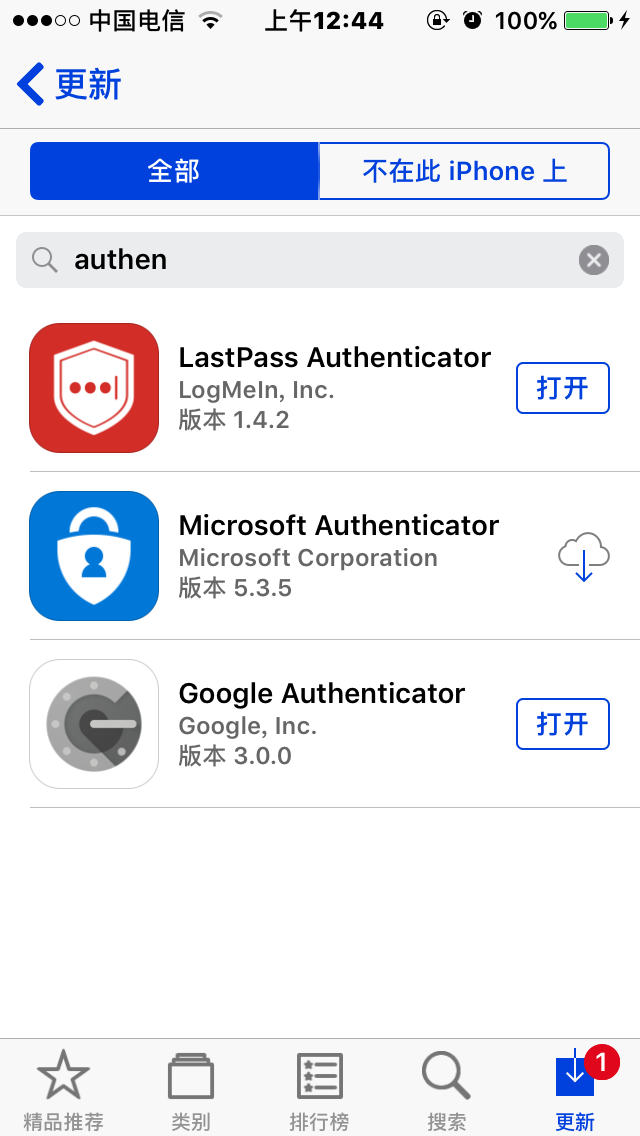Switch to the 搜索 tab
This screenshot has height=1136, width=640.
[x=446, y=1088]
